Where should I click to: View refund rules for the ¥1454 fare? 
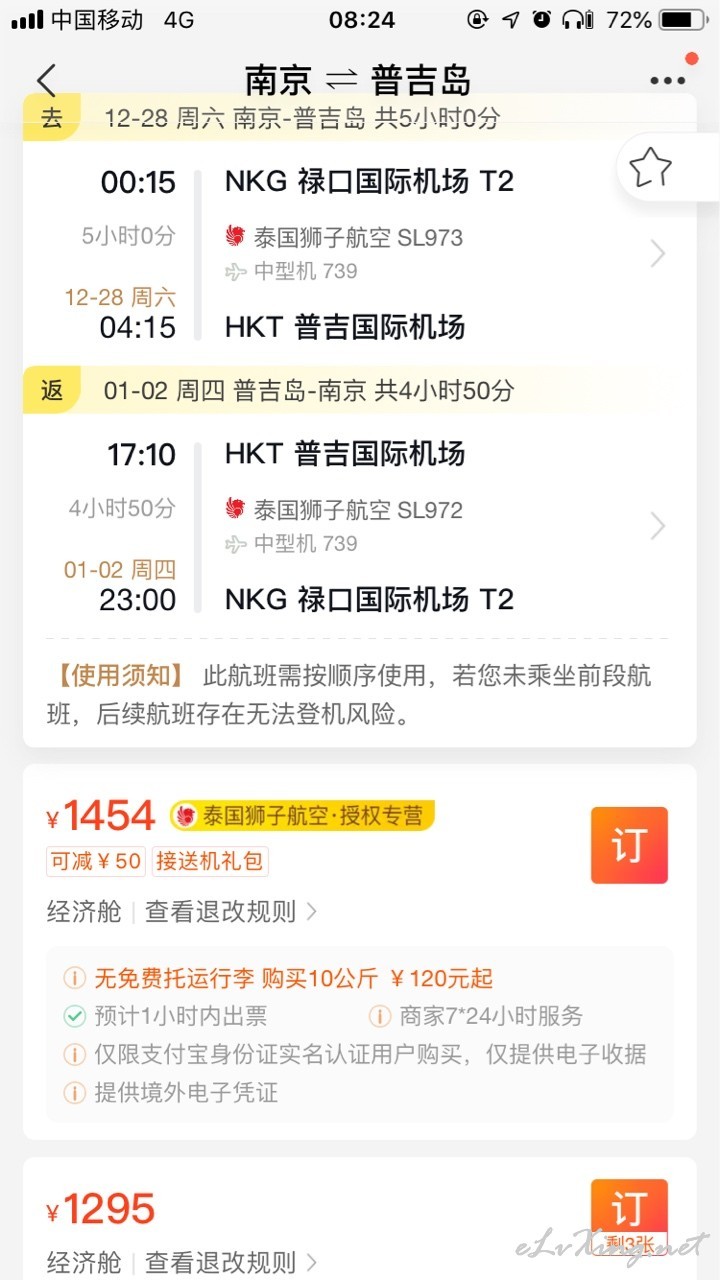pyautogui.click(x=232, y=911)
